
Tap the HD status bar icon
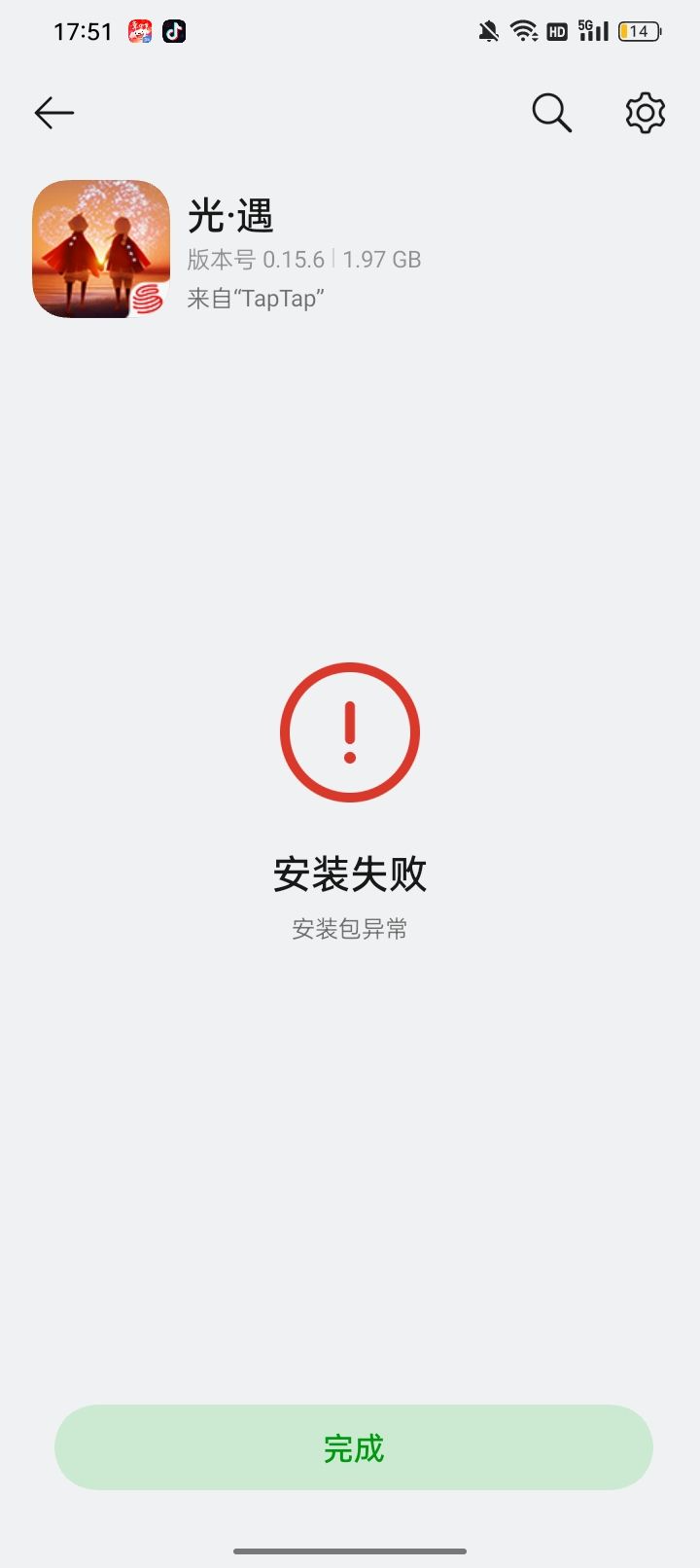[x=558, y=30]
